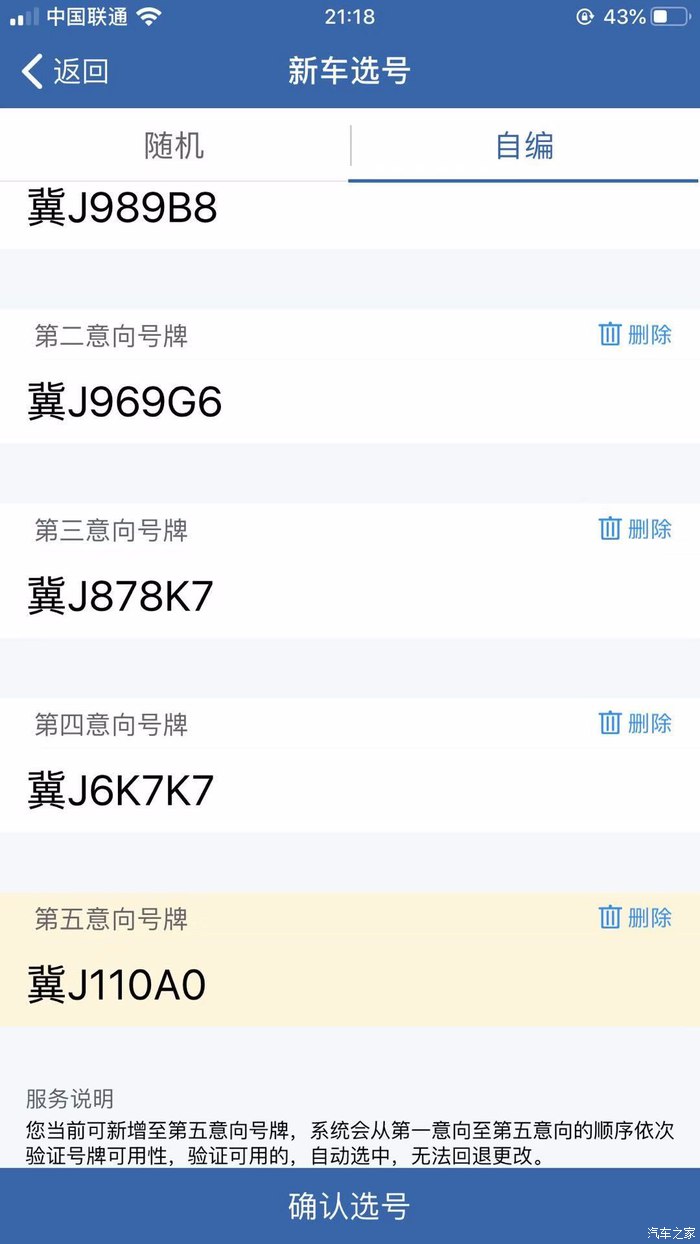Tap 删除 for 第四意向号牌

tap(635, 723)
